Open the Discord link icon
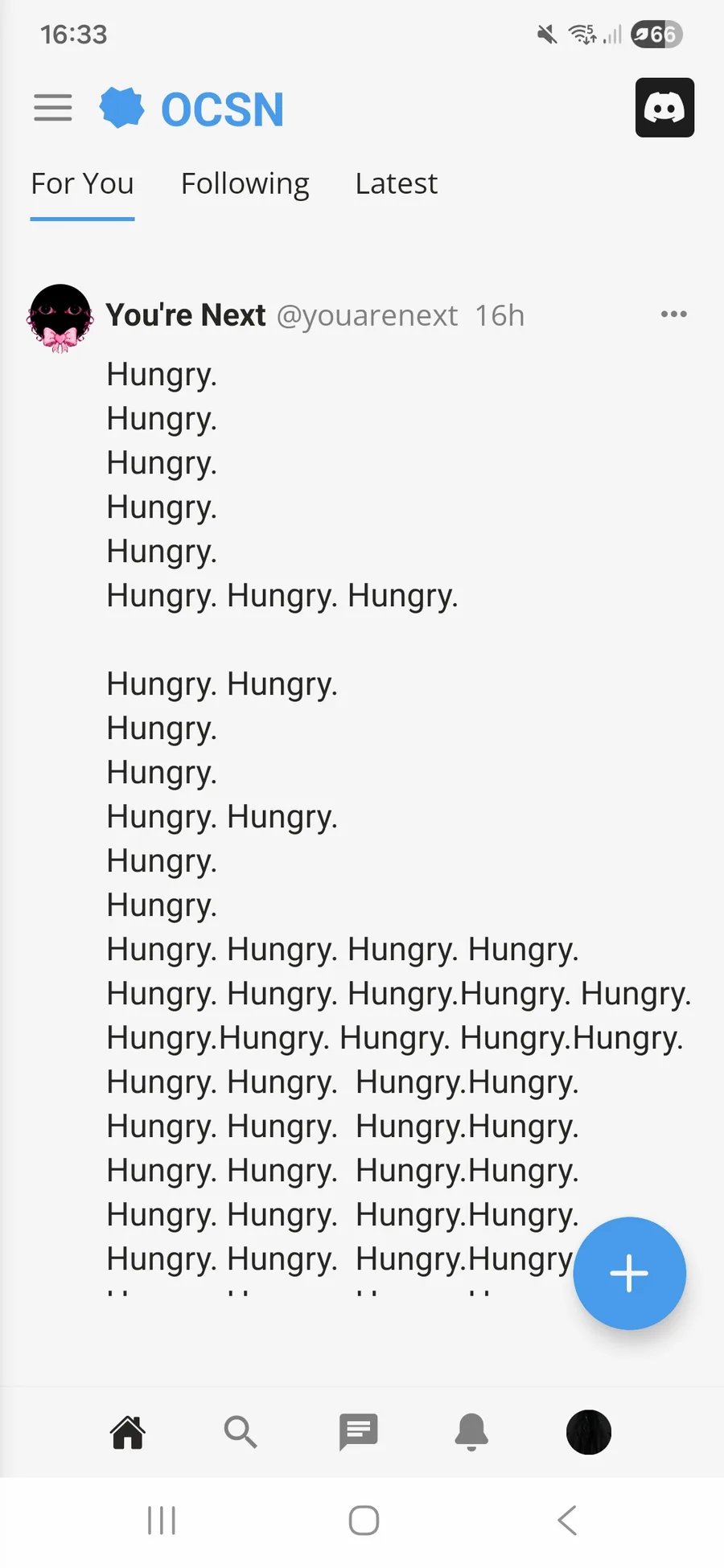Screen dimensions: 724x1568 tap(664, 108)
